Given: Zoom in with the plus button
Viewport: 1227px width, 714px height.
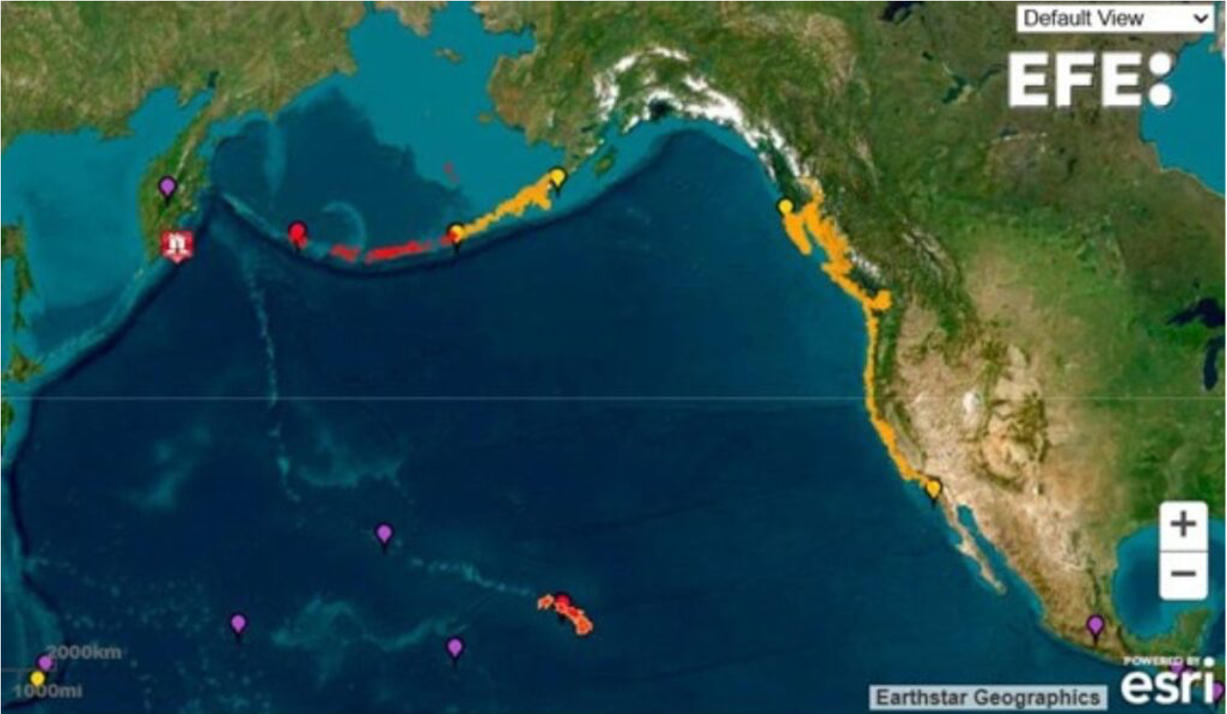Looking at the screenshot, I should 1183,526.
